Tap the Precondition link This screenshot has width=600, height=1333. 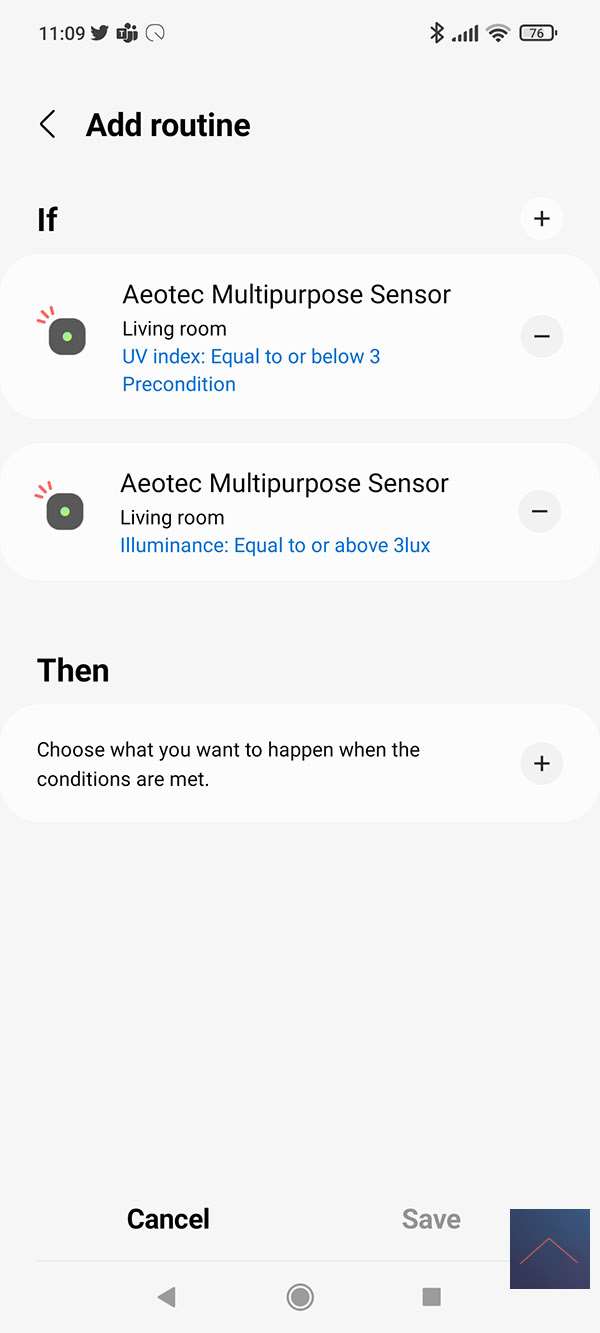click(179, 385)
